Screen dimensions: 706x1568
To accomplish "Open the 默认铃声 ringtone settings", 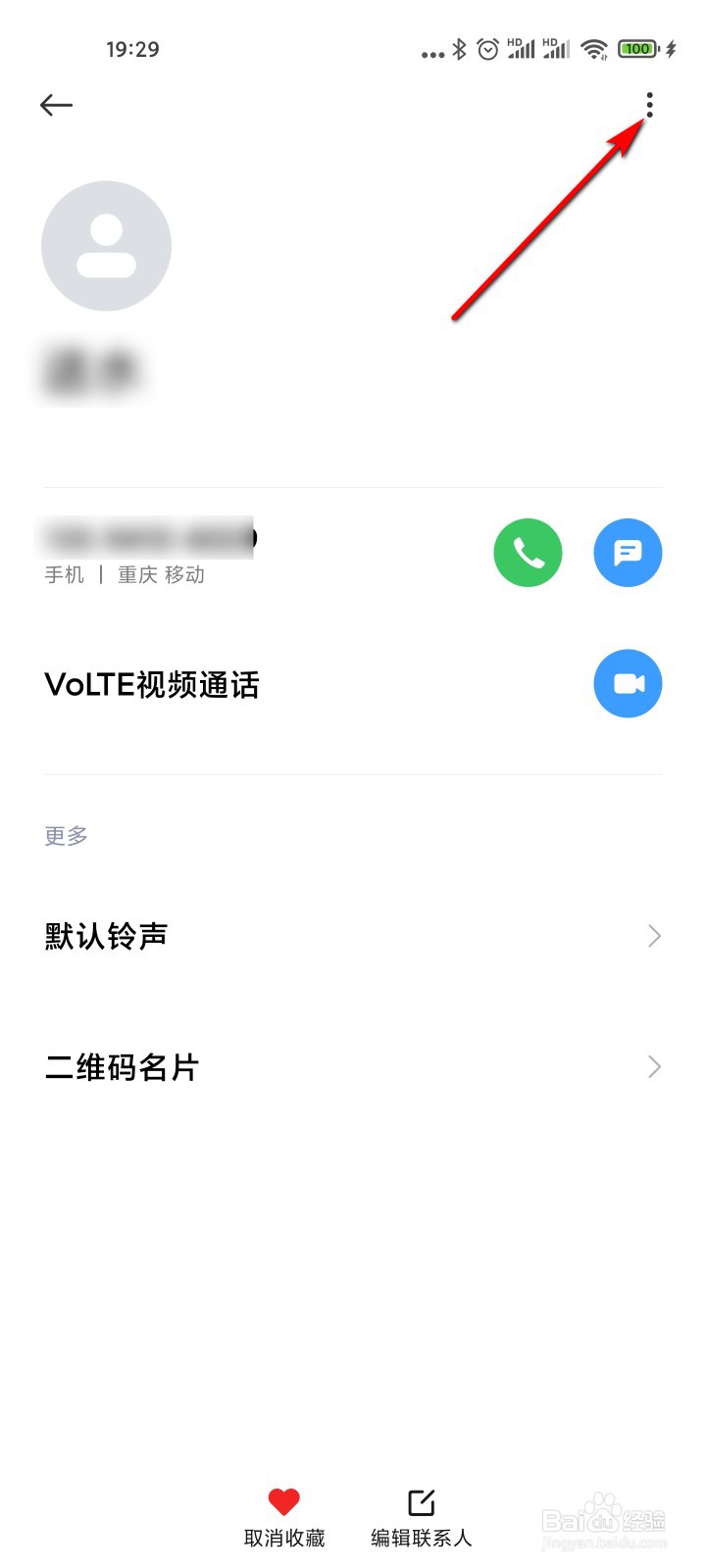I will [105, 936].
